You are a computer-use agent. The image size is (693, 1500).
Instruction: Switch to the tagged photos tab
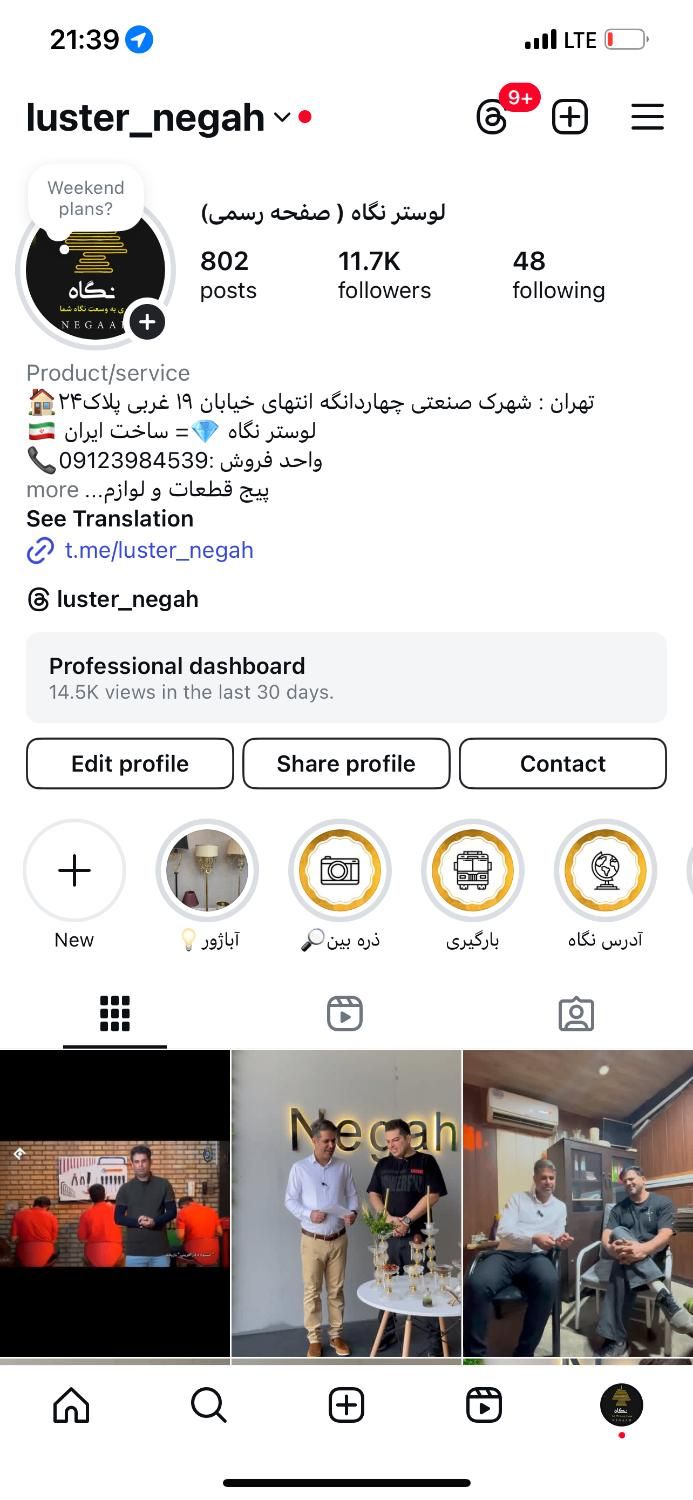[576, 1014]
